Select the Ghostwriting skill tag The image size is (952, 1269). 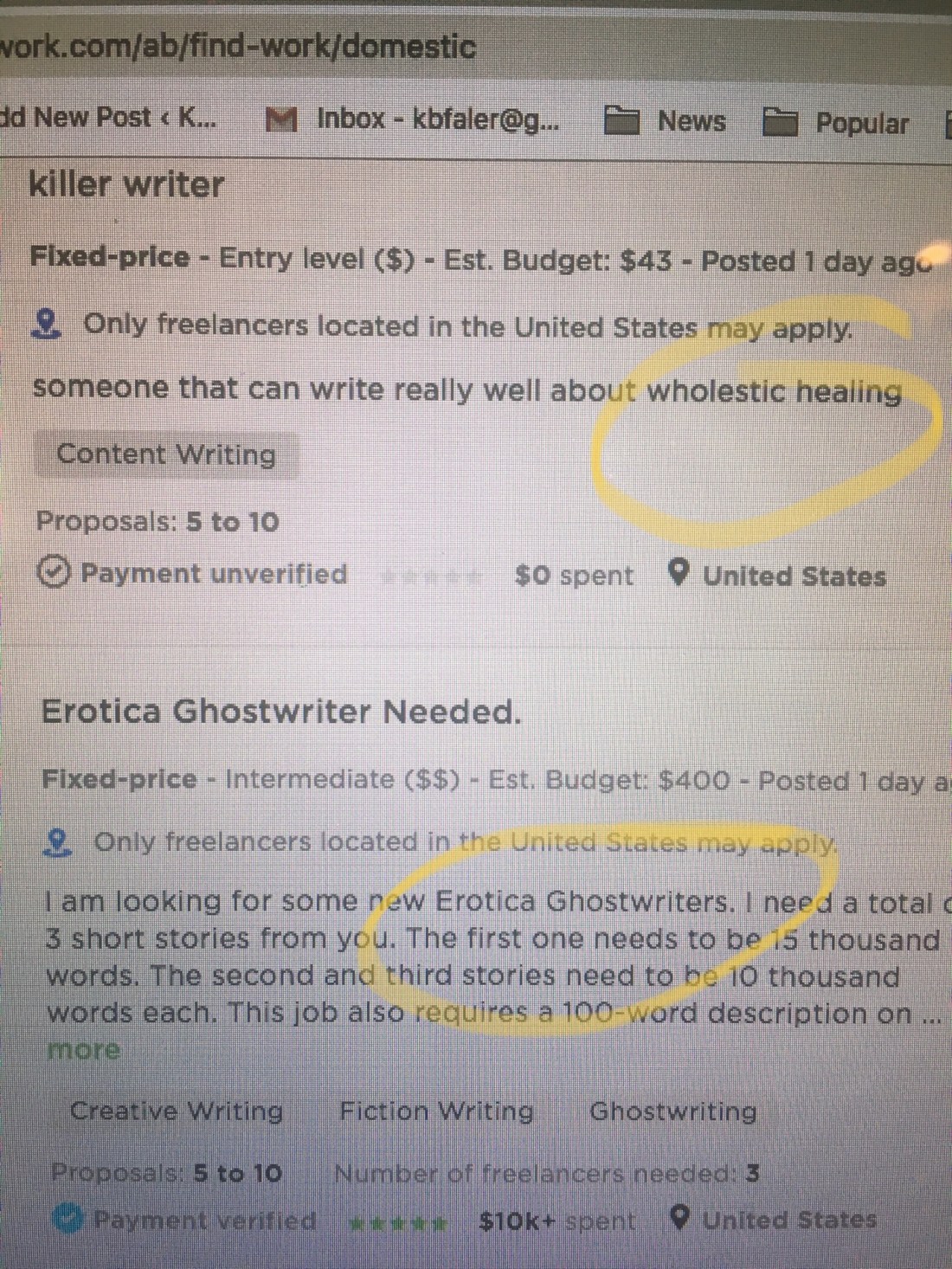[672, 1111]
